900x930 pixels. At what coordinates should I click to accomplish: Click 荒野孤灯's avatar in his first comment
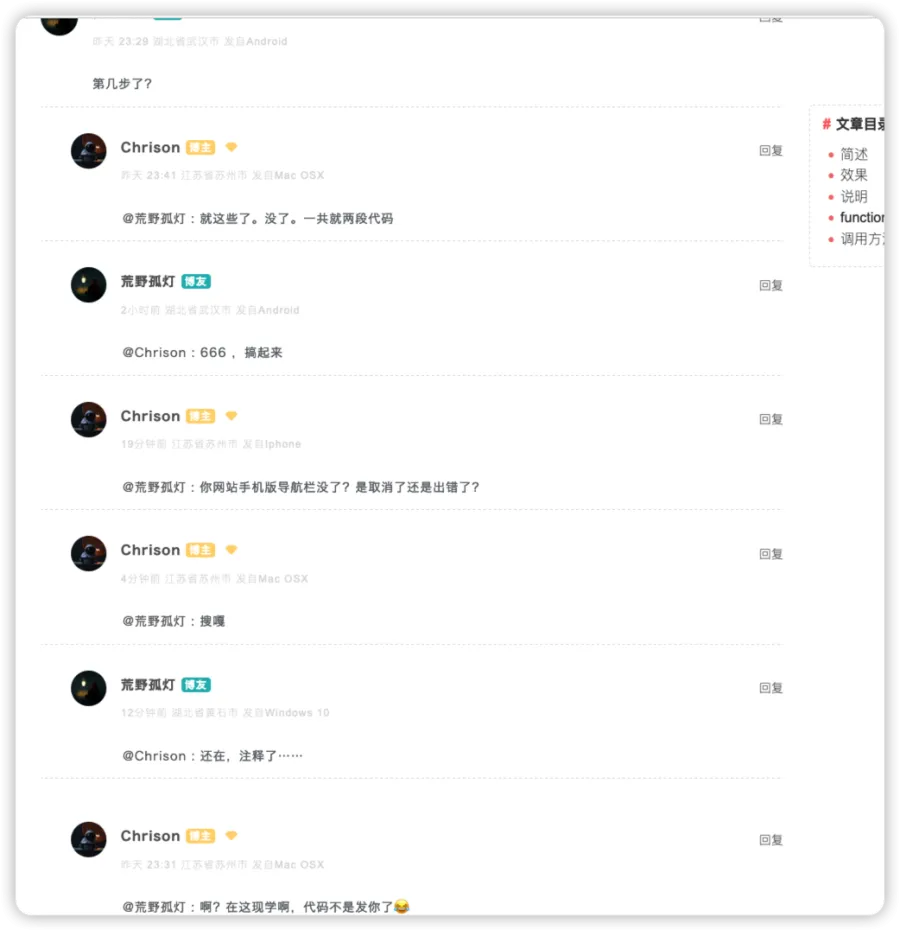pos(88,284)
